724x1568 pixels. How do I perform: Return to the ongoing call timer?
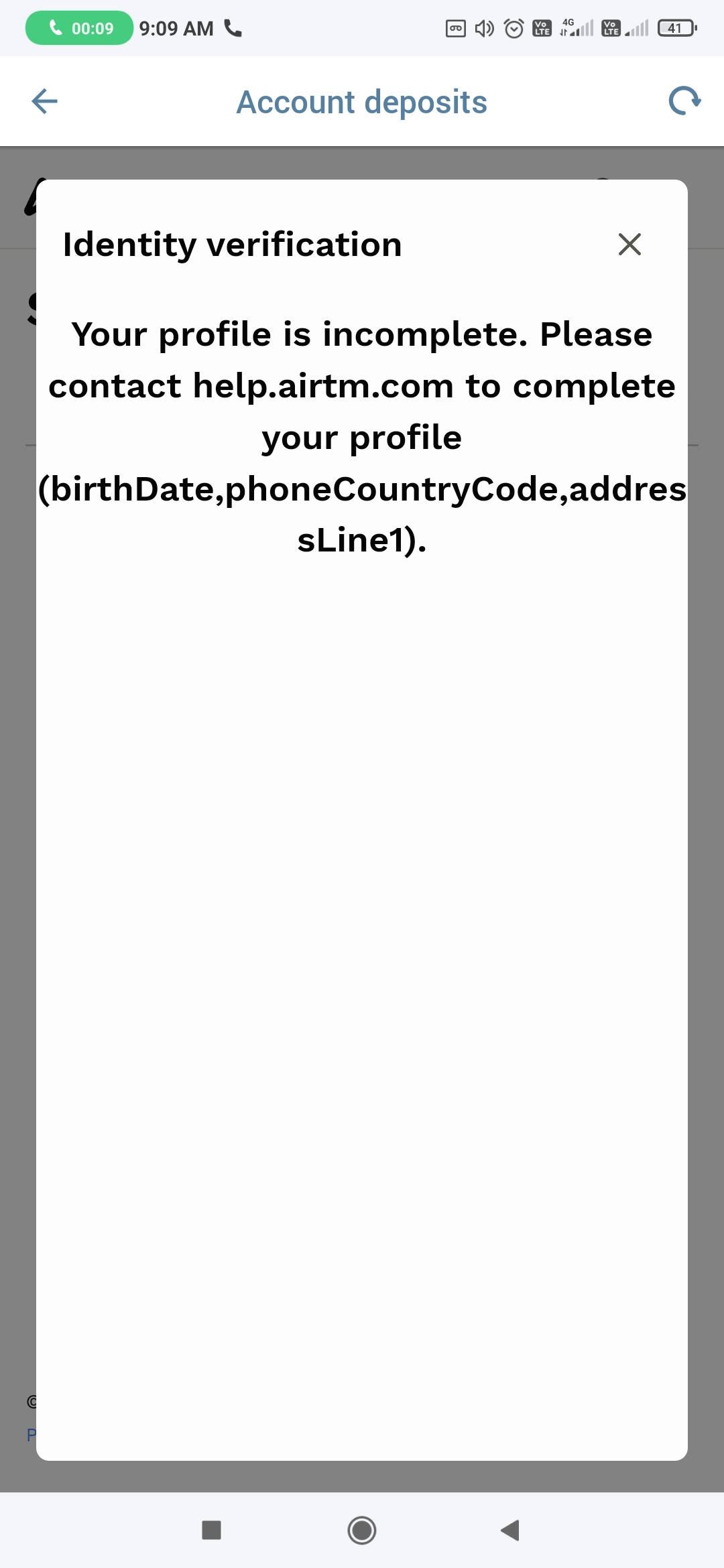pyautogui.click(x=80, y=28)
